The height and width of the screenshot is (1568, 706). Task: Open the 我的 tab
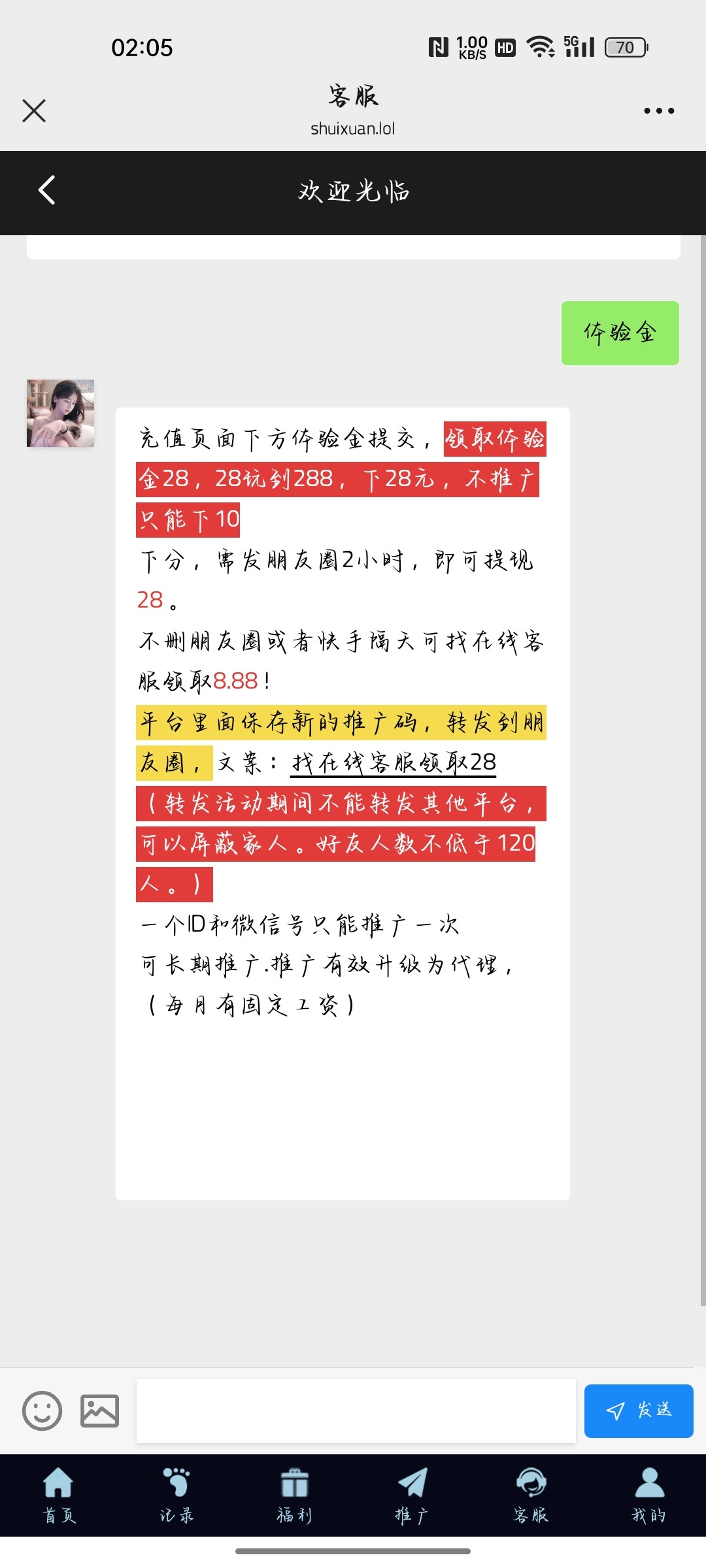click(648, 1495)
